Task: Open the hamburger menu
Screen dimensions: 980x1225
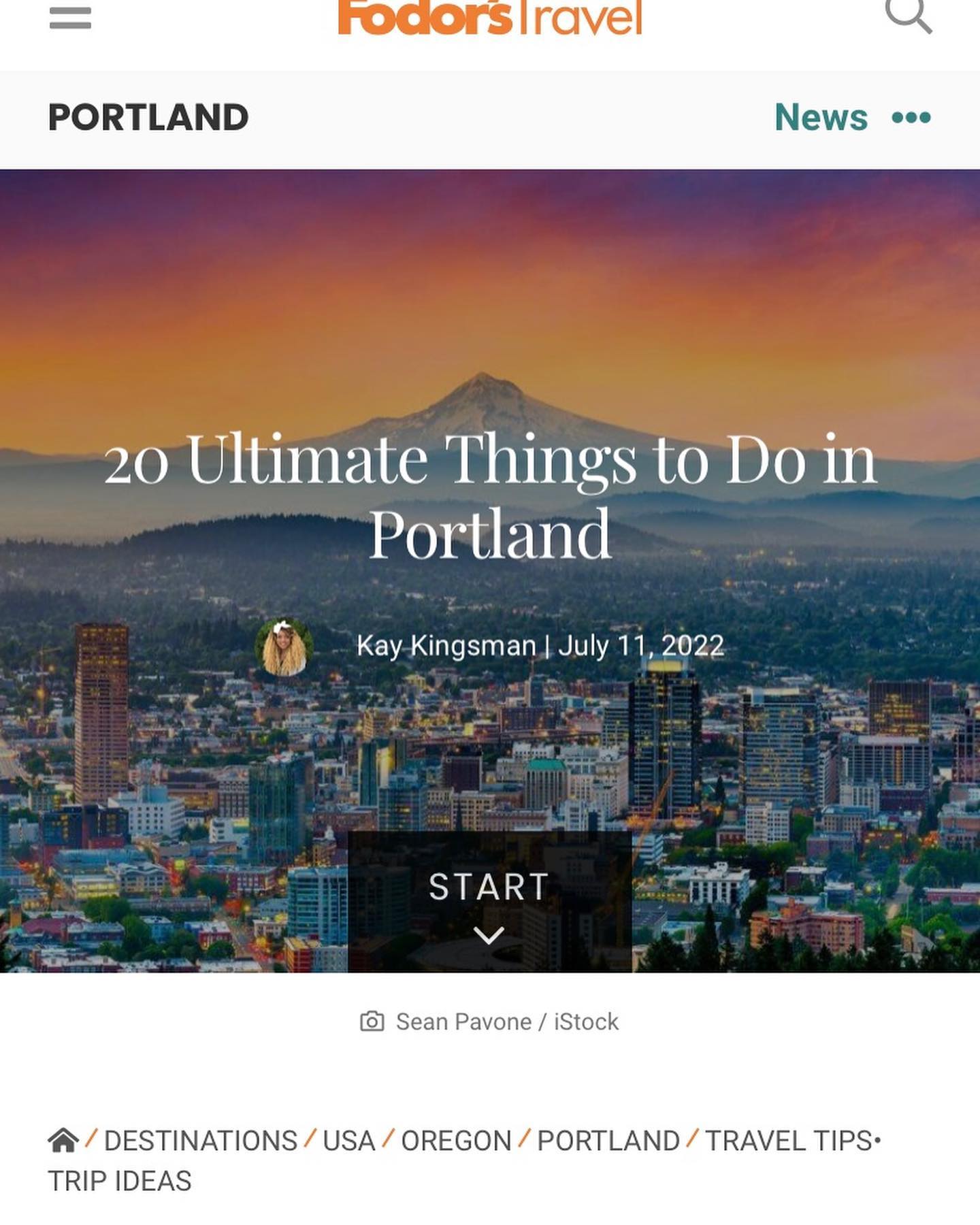Action: point(70,18)
